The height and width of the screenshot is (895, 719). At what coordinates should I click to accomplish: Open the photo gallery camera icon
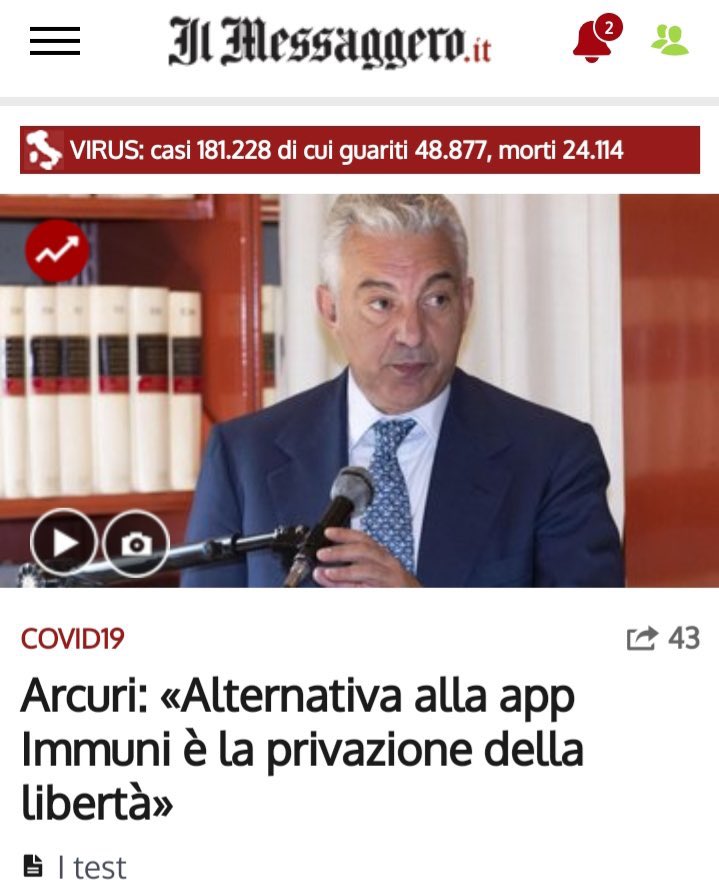pyautogui.click(x=136, y=543)
